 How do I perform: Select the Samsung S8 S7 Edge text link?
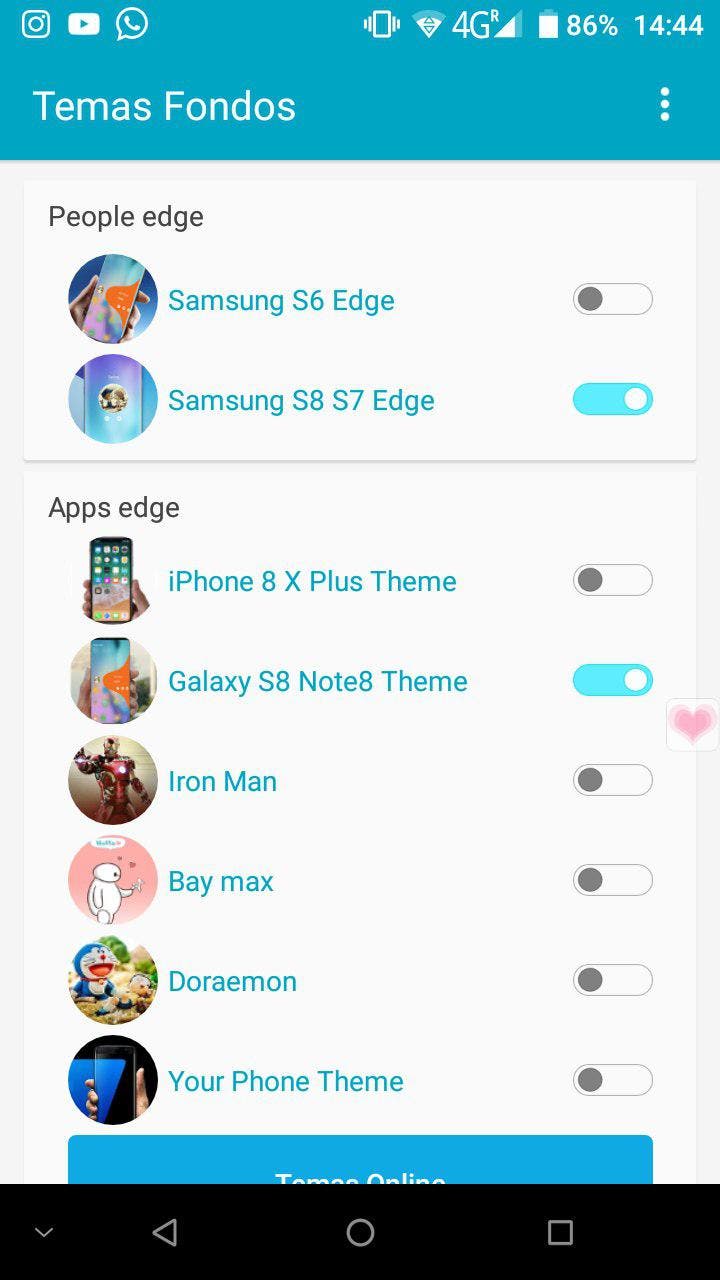[301, 399]
